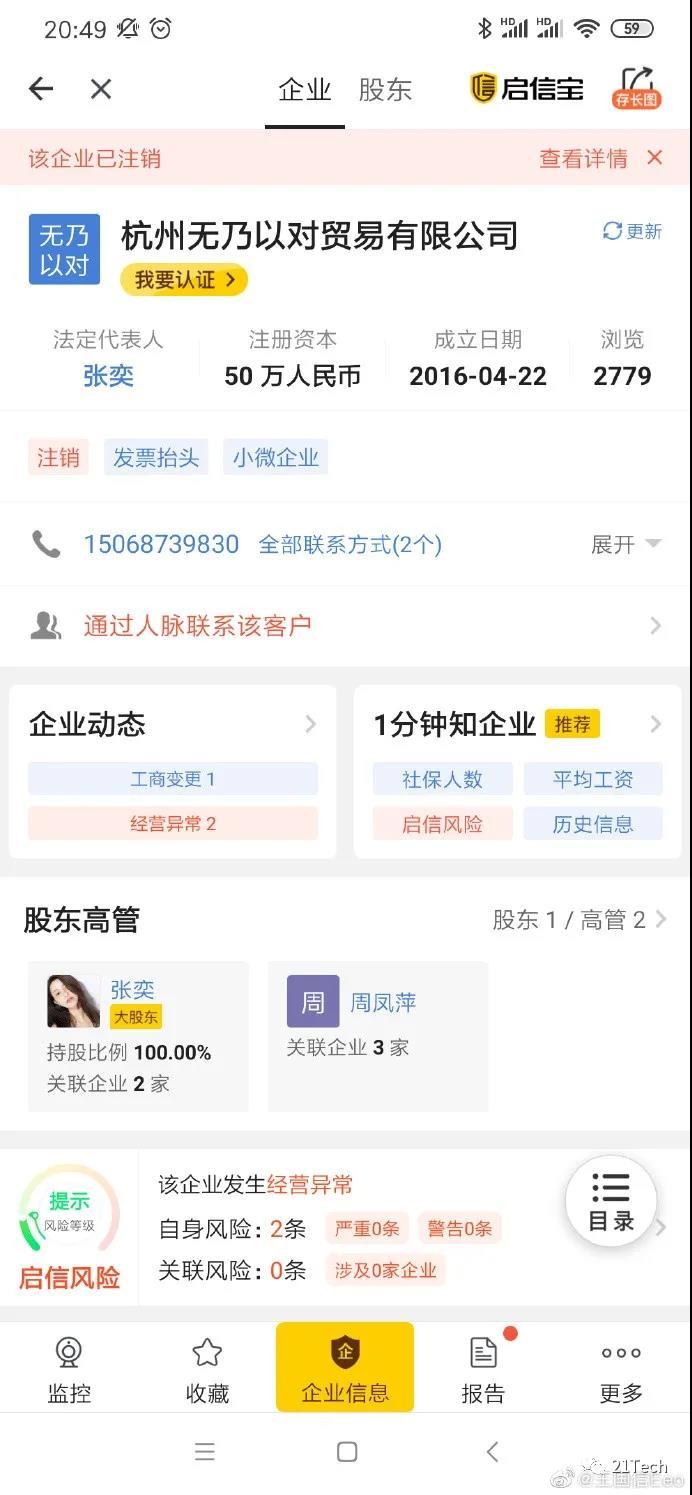This screenshot has height=1495, width=692.
Task: Close this company page
Action: pyautogui.click(x=101, y=89)
